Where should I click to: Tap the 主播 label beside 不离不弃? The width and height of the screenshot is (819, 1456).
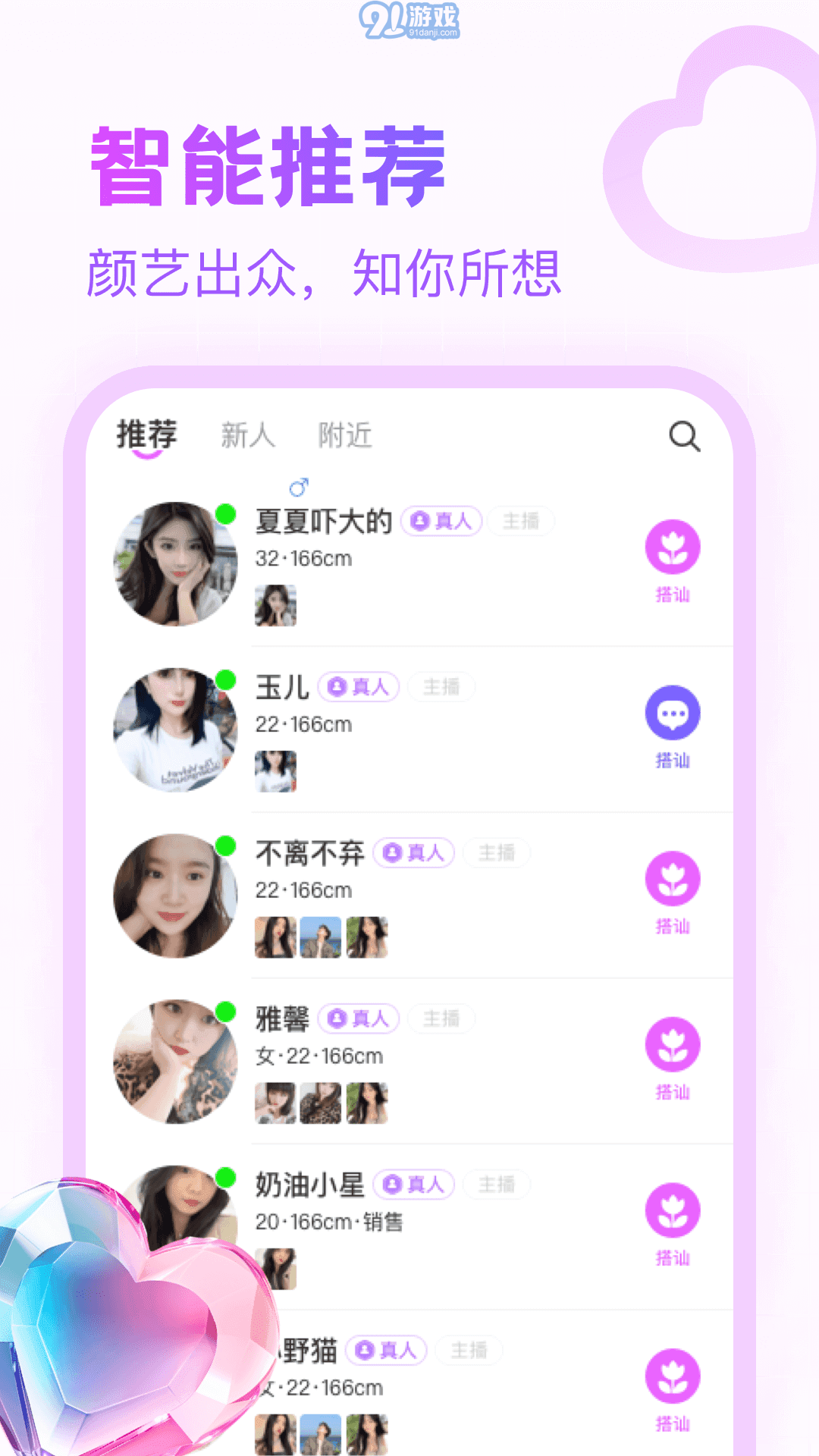click(x=496, y=852)
